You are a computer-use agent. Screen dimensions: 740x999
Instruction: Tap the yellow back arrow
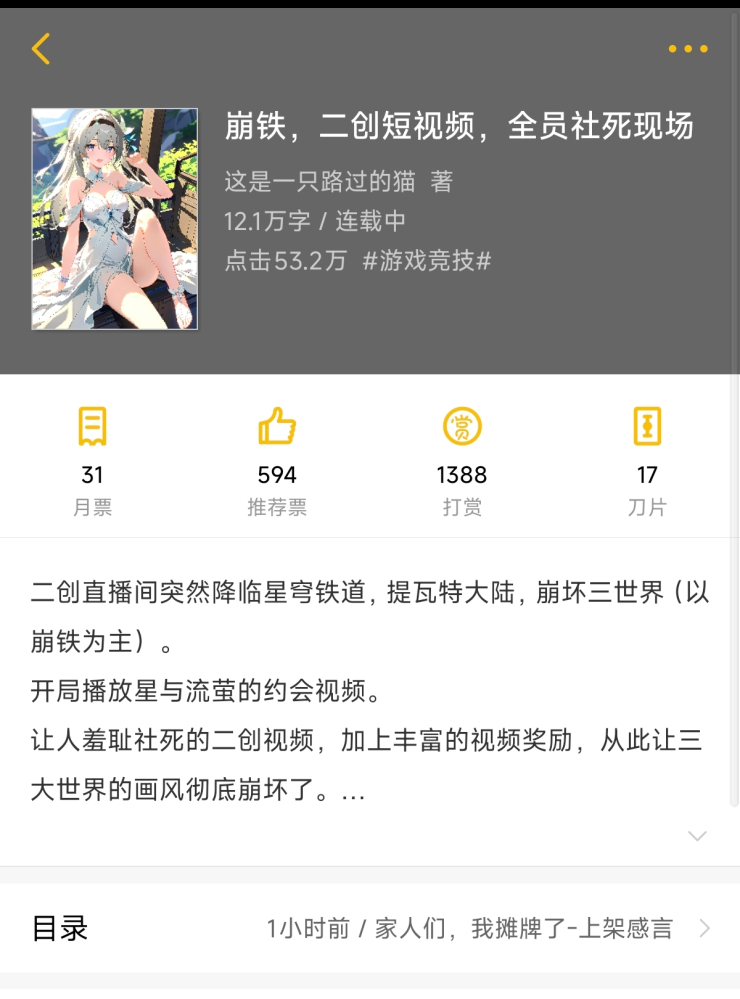coord(40,47)
